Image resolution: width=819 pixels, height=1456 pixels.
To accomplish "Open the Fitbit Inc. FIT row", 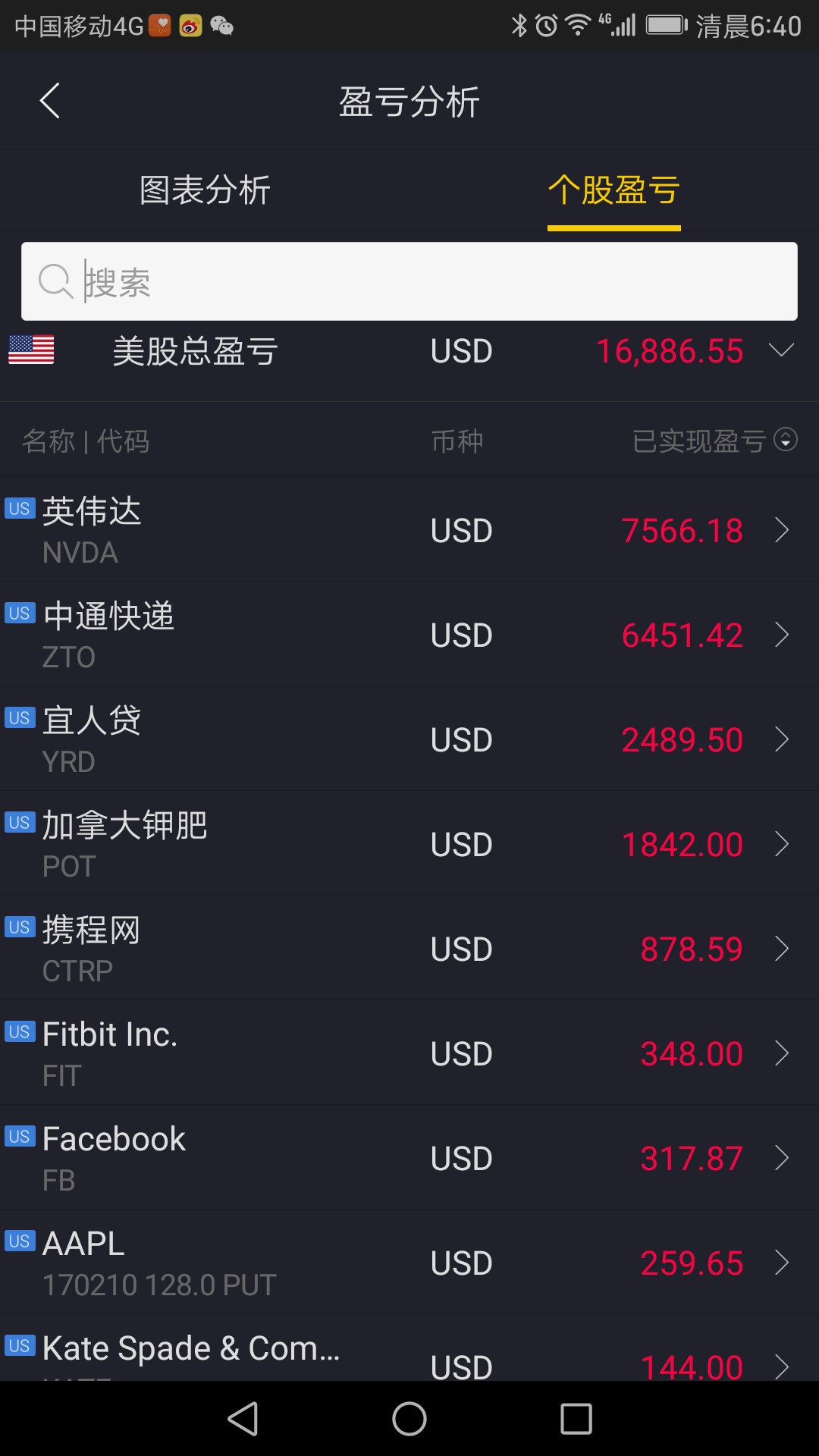I will 409,1053.
